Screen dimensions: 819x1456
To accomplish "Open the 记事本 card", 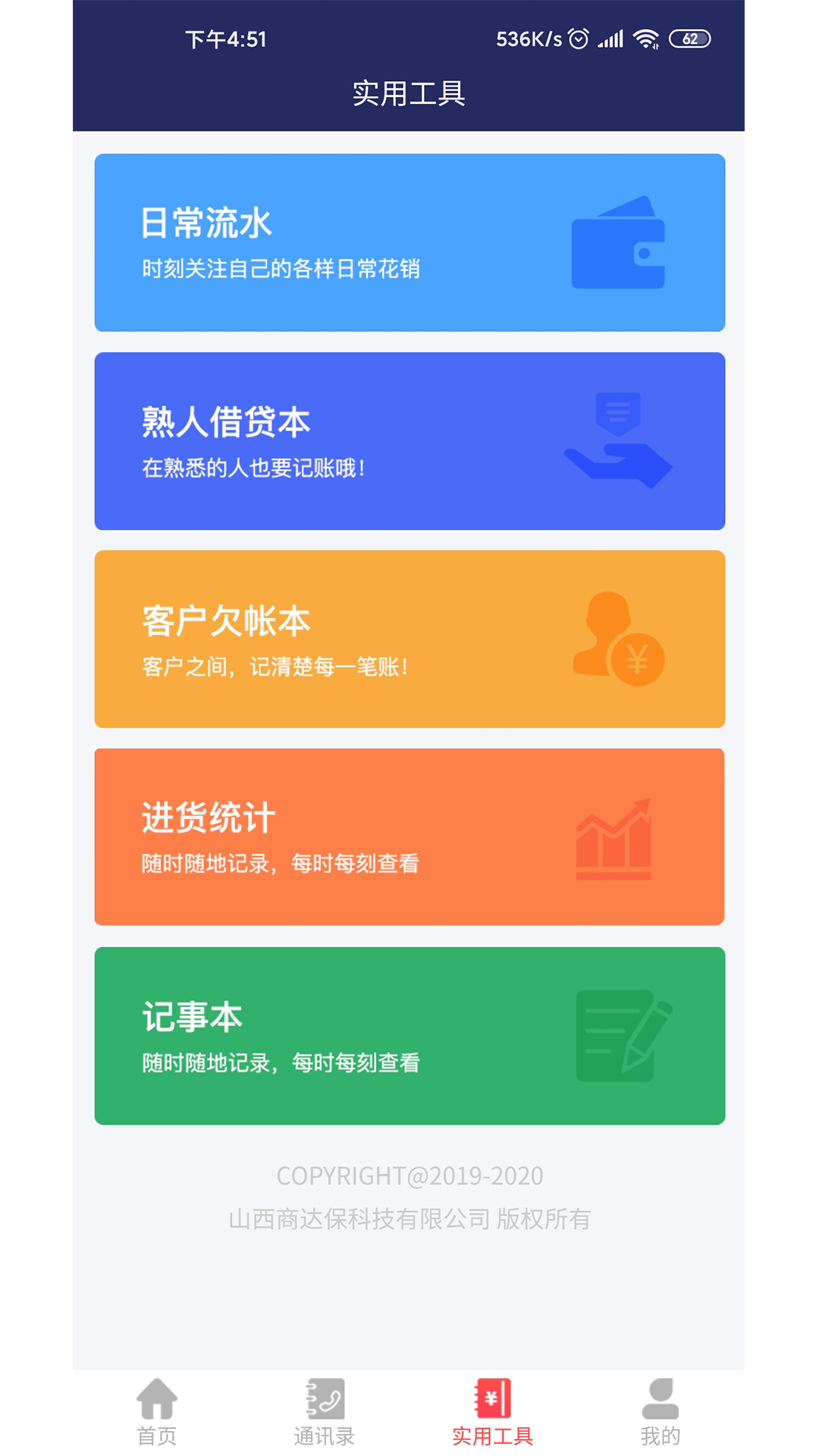I will click(x=409, y=1035).
